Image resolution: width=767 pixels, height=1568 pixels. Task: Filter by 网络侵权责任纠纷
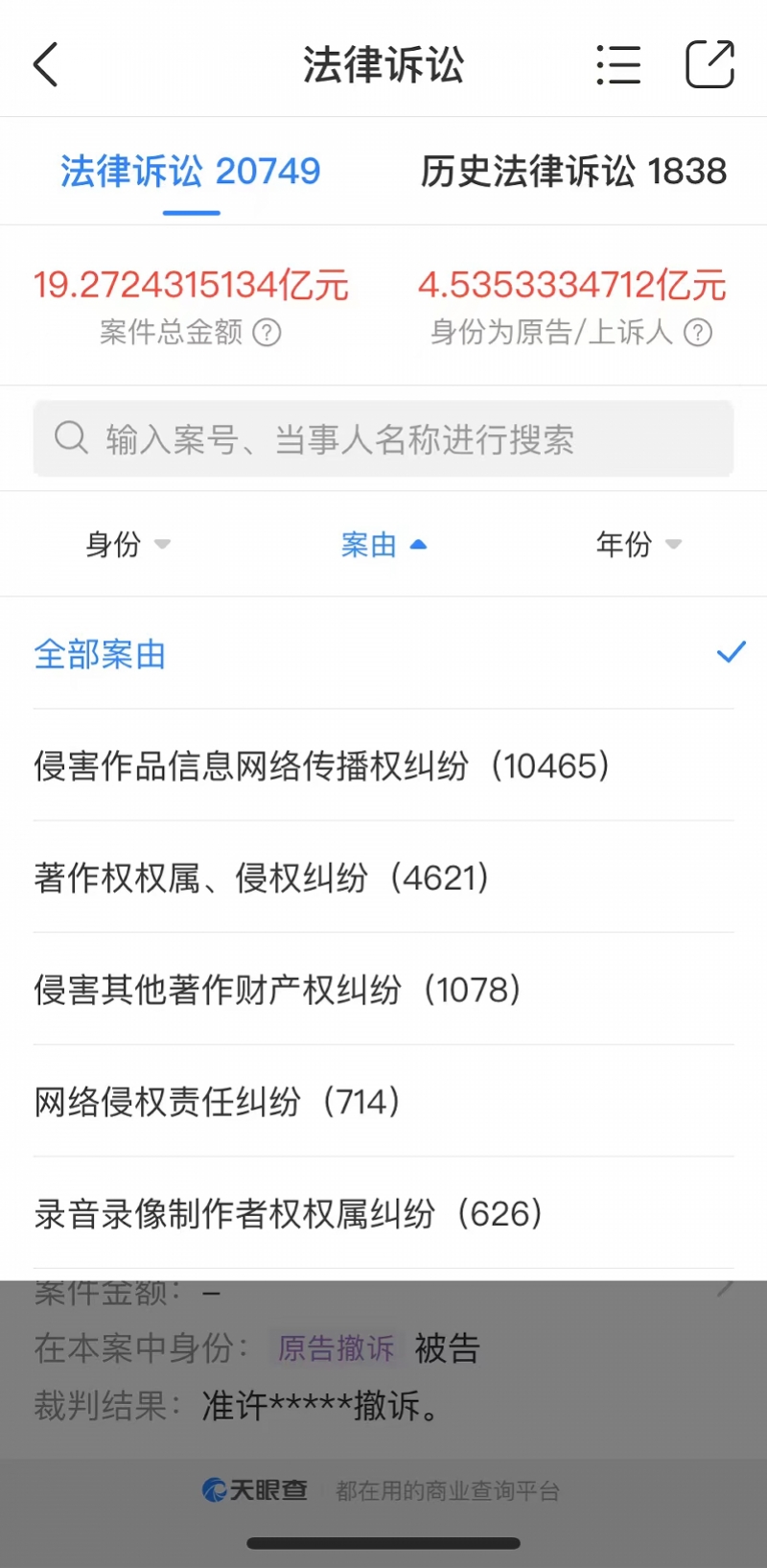click(x=383, y=1101)
